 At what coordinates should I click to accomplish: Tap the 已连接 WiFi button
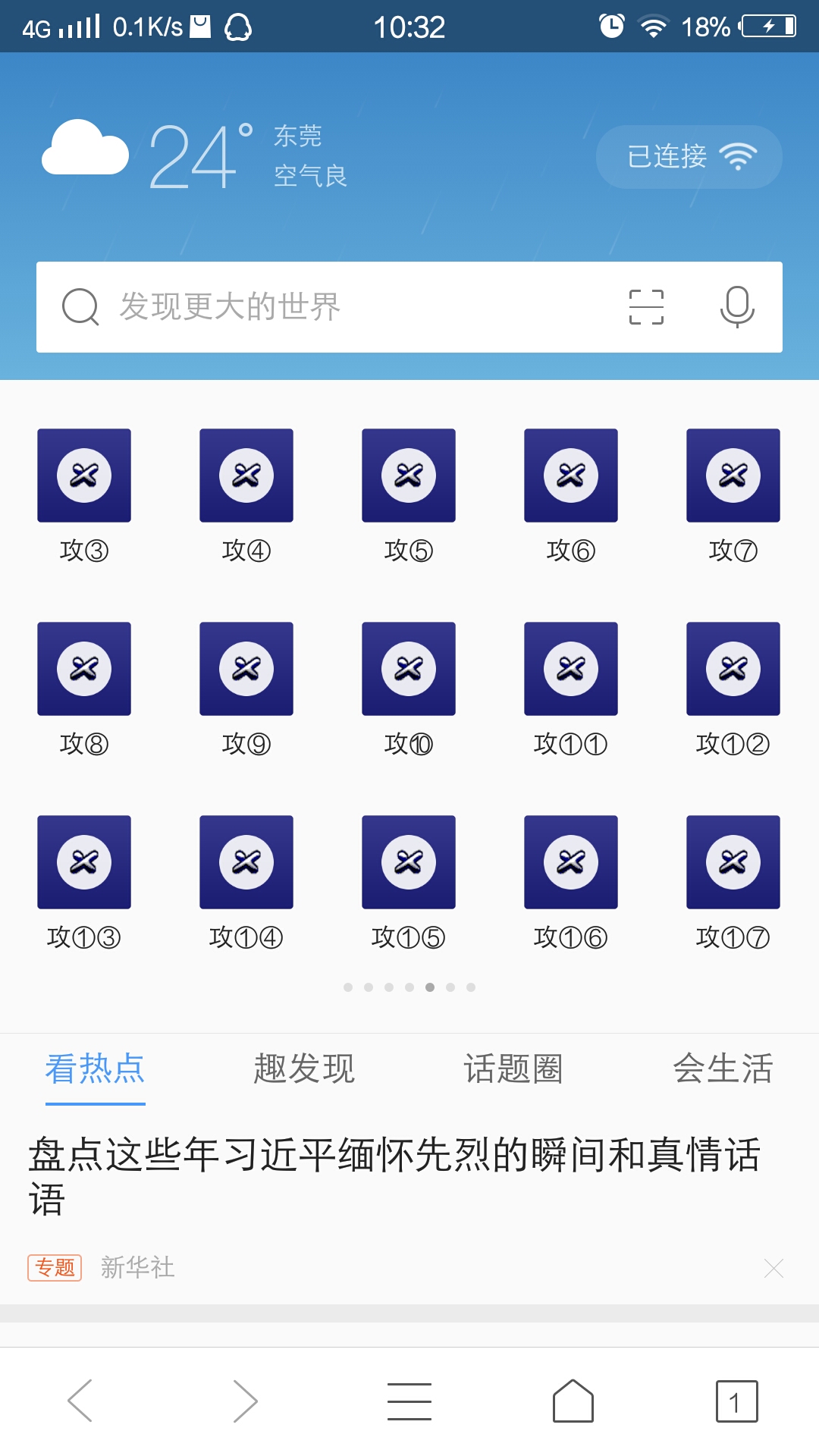(689, 157)
